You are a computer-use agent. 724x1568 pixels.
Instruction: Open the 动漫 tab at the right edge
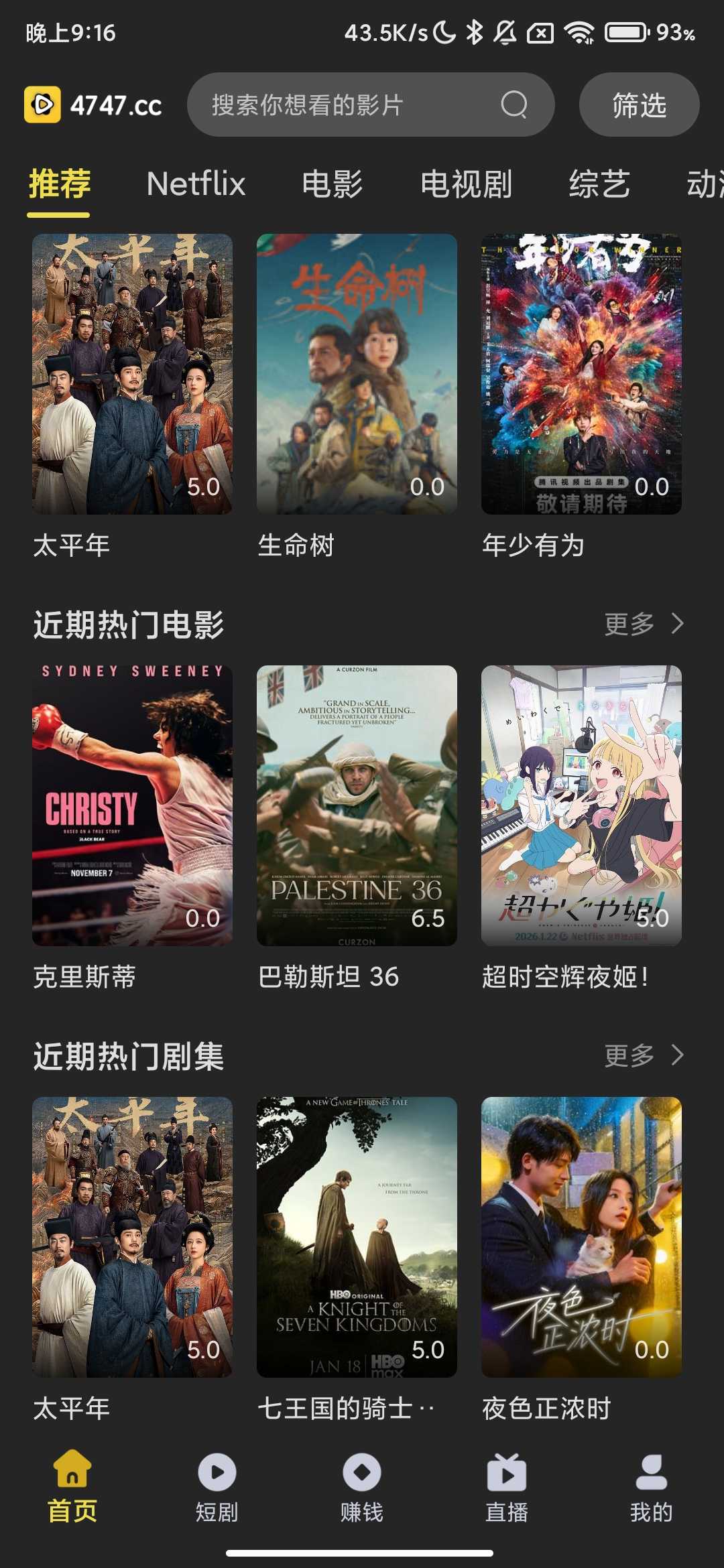coord(706,184)
